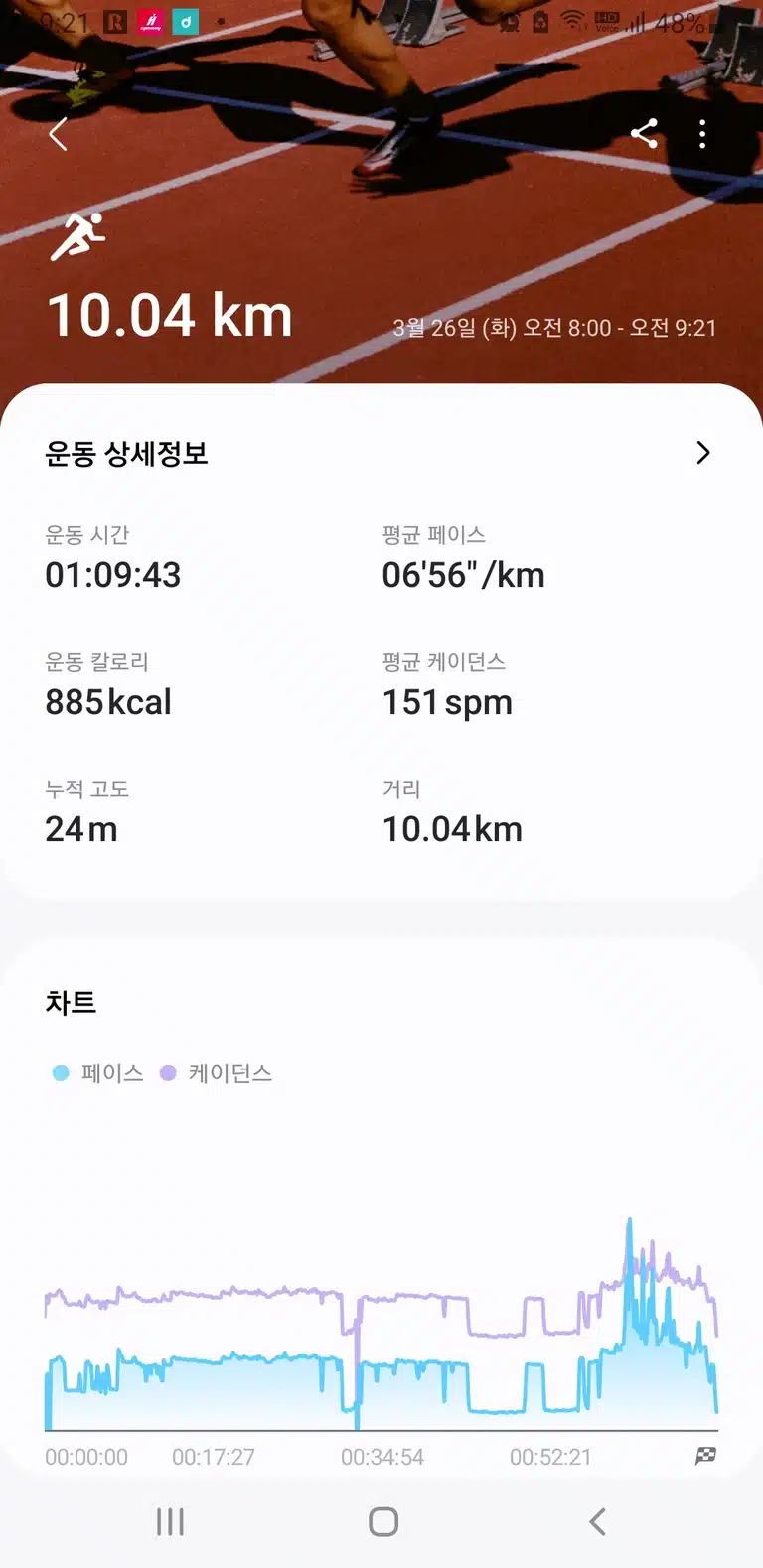Open recent apps from navigation bar
This screenshot has width=763, height=1568.
(170, 1521)
